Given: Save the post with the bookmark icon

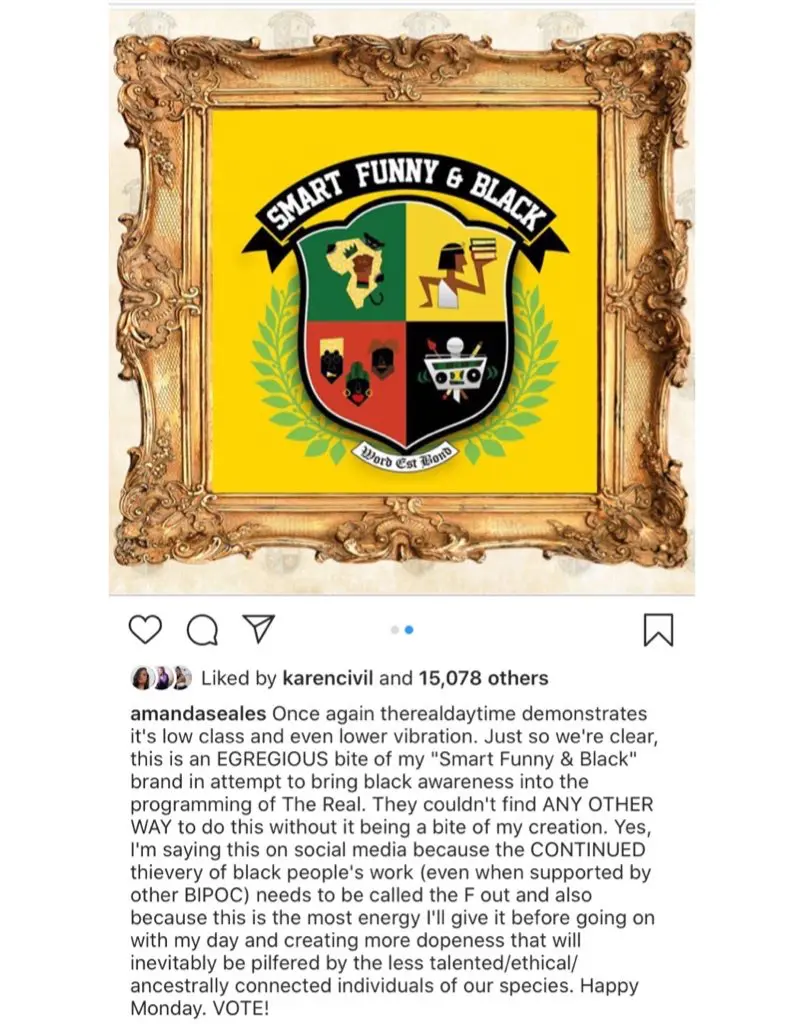Looking at the screenshot, I should [657, 629].
